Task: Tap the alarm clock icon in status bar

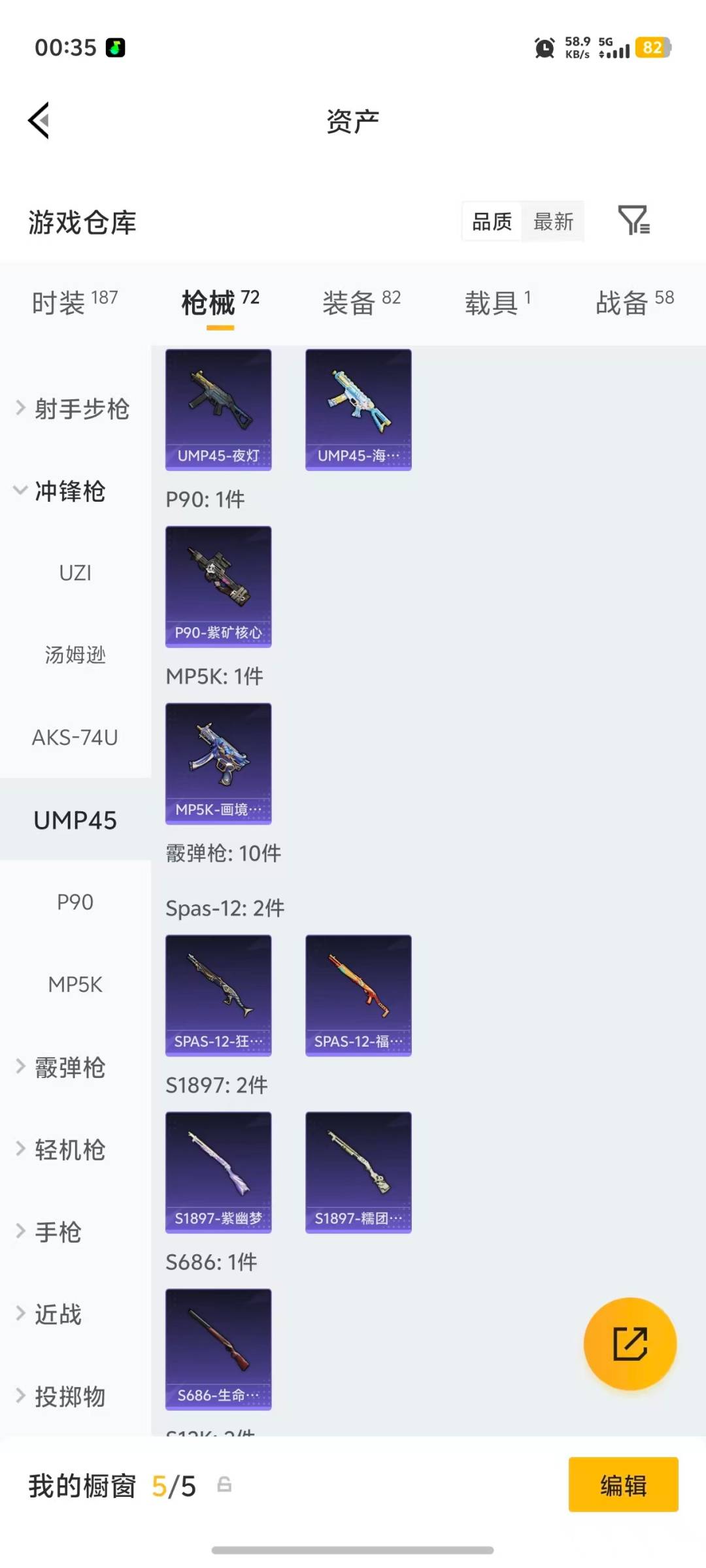Action: 543,48
